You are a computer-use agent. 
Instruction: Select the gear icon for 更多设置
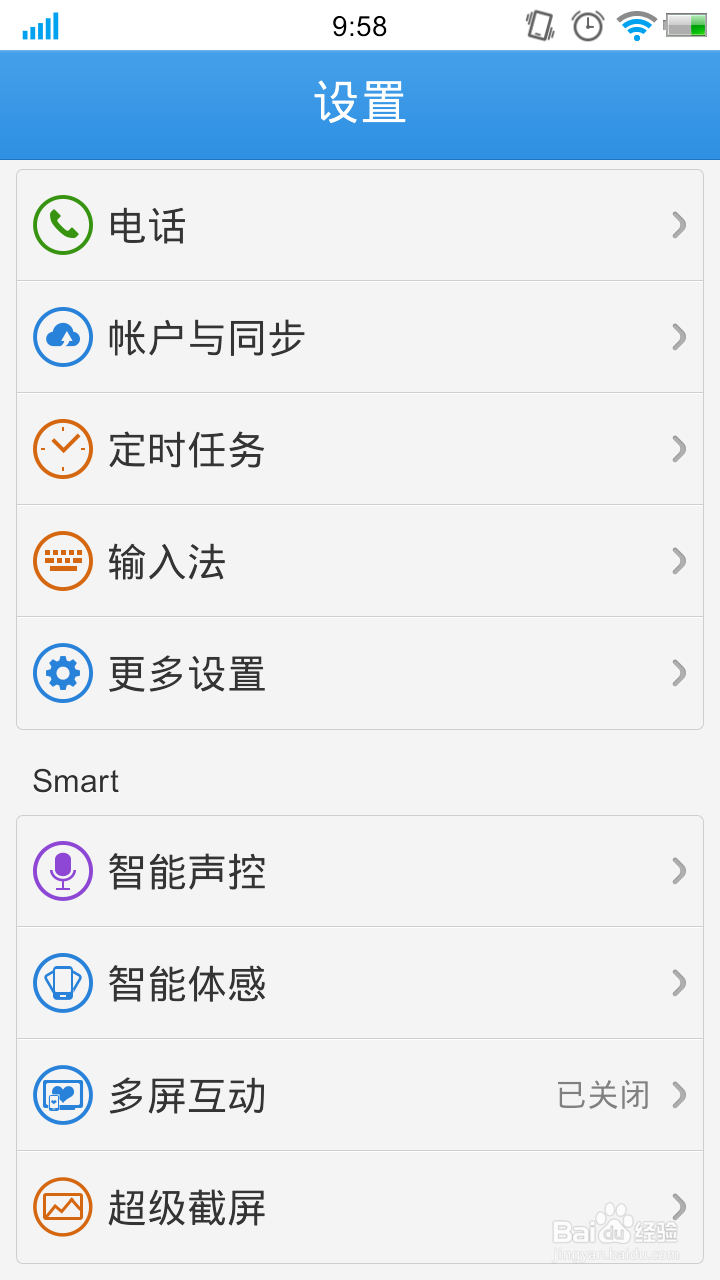click(62, 673)
